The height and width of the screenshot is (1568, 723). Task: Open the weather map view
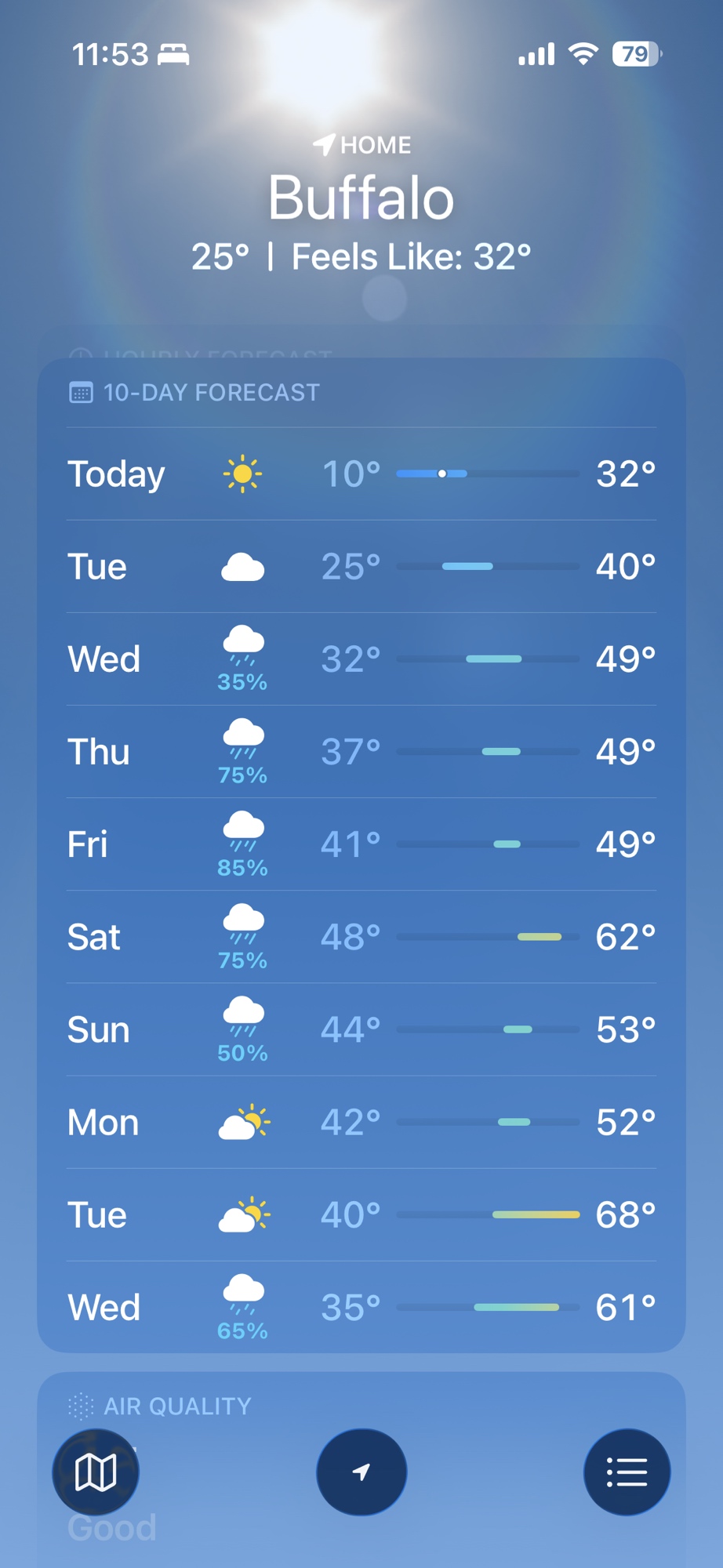96,1472
